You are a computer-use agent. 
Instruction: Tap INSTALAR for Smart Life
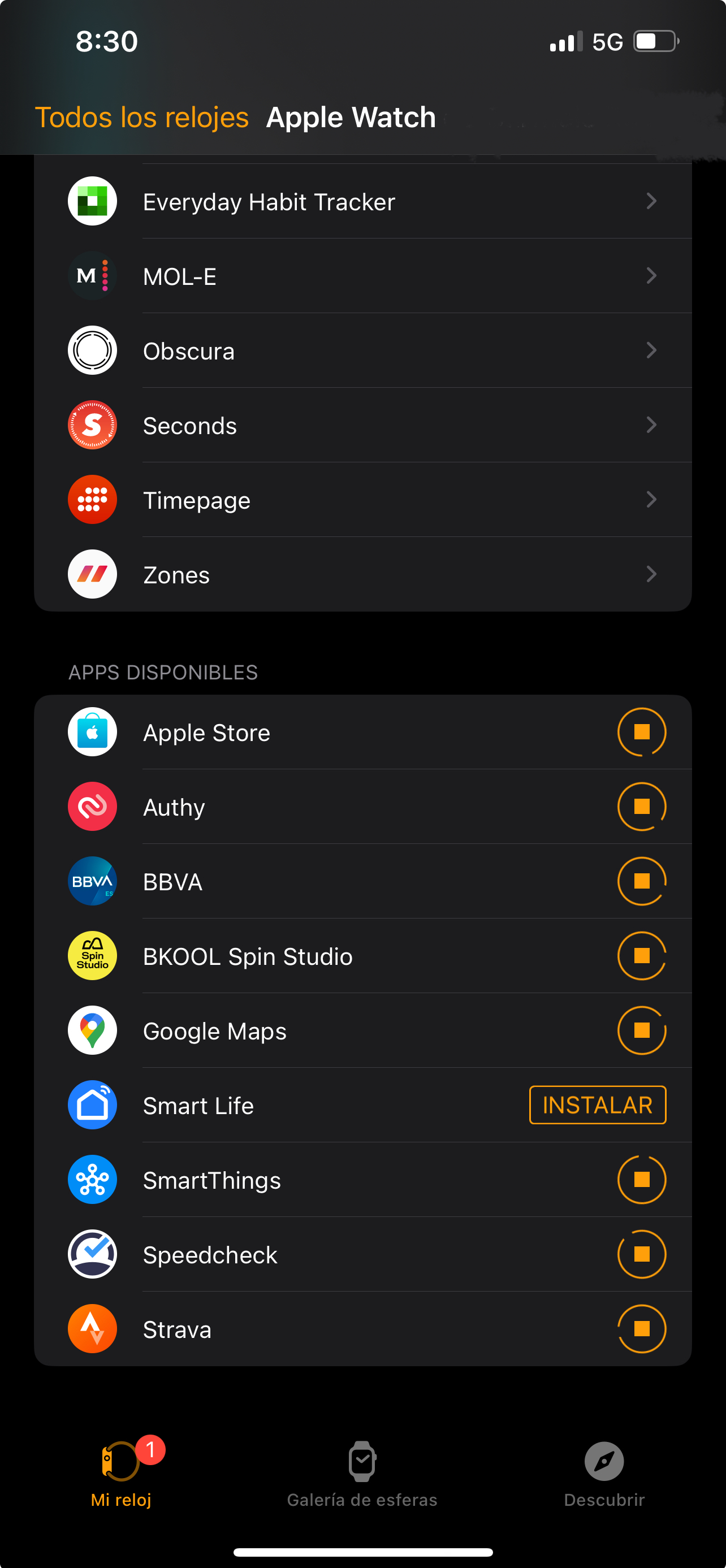pyautogui.click(x=597, y=1105)
